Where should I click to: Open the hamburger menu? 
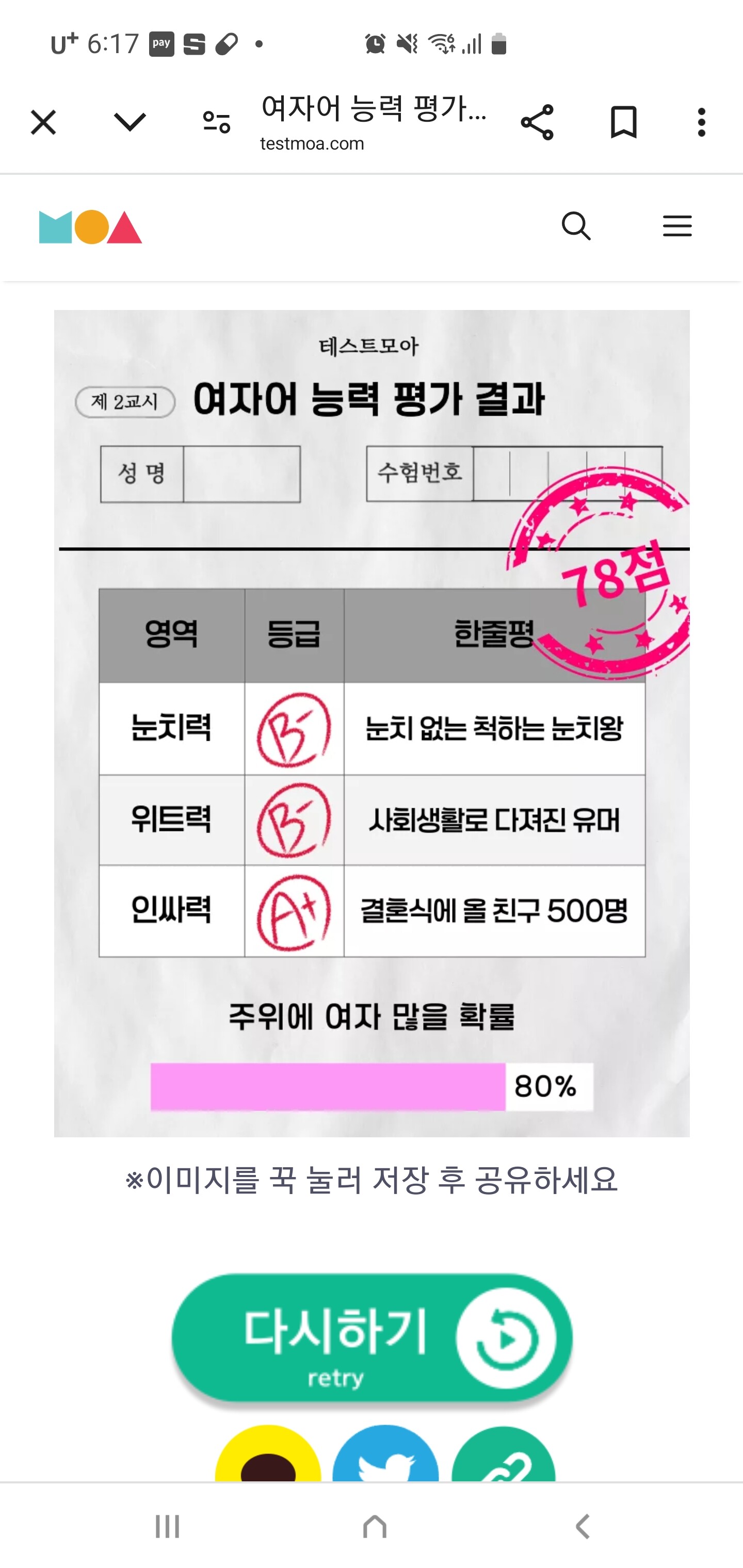tap(676, 226)
